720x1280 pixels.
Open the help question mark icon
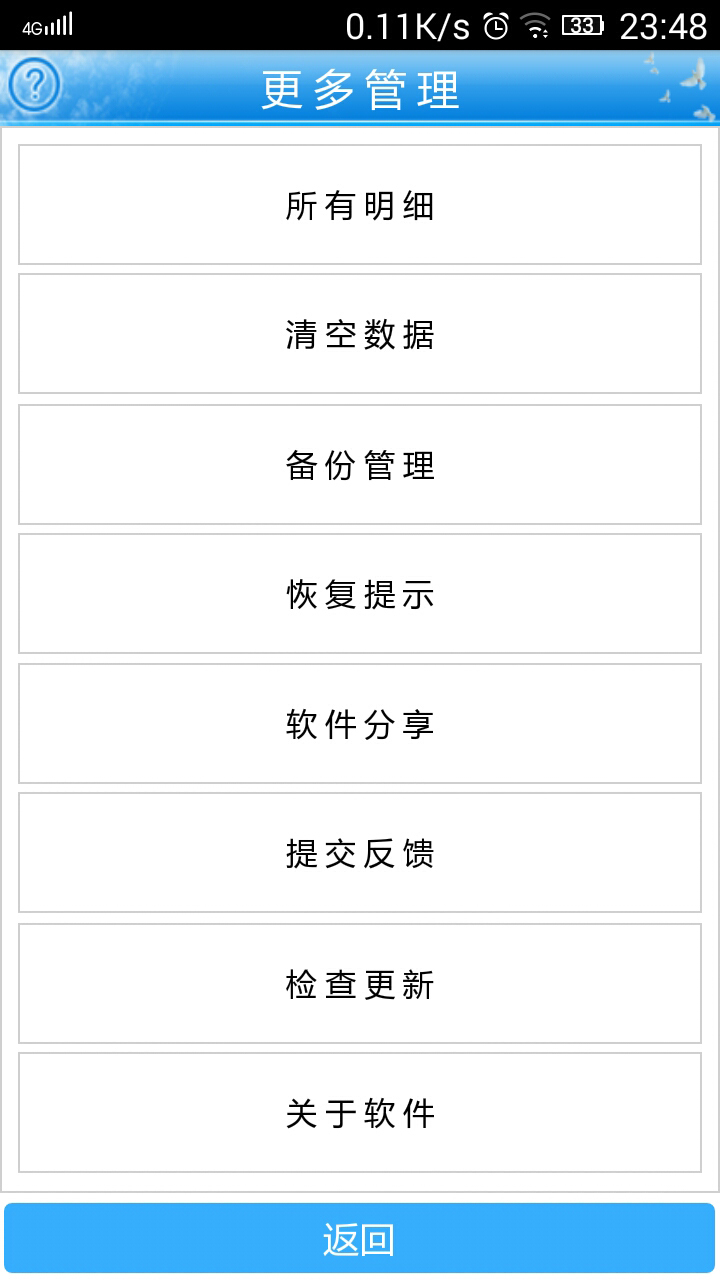[34, 88]
